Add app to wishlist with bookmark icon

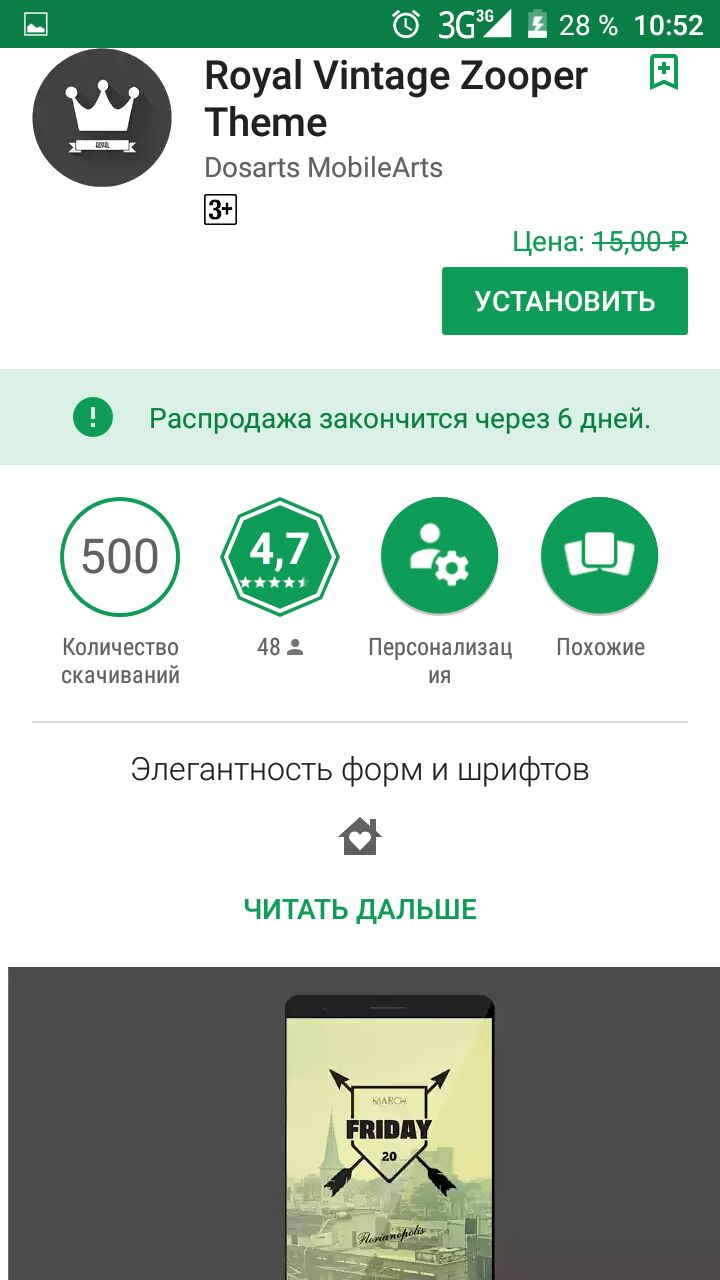664,73
